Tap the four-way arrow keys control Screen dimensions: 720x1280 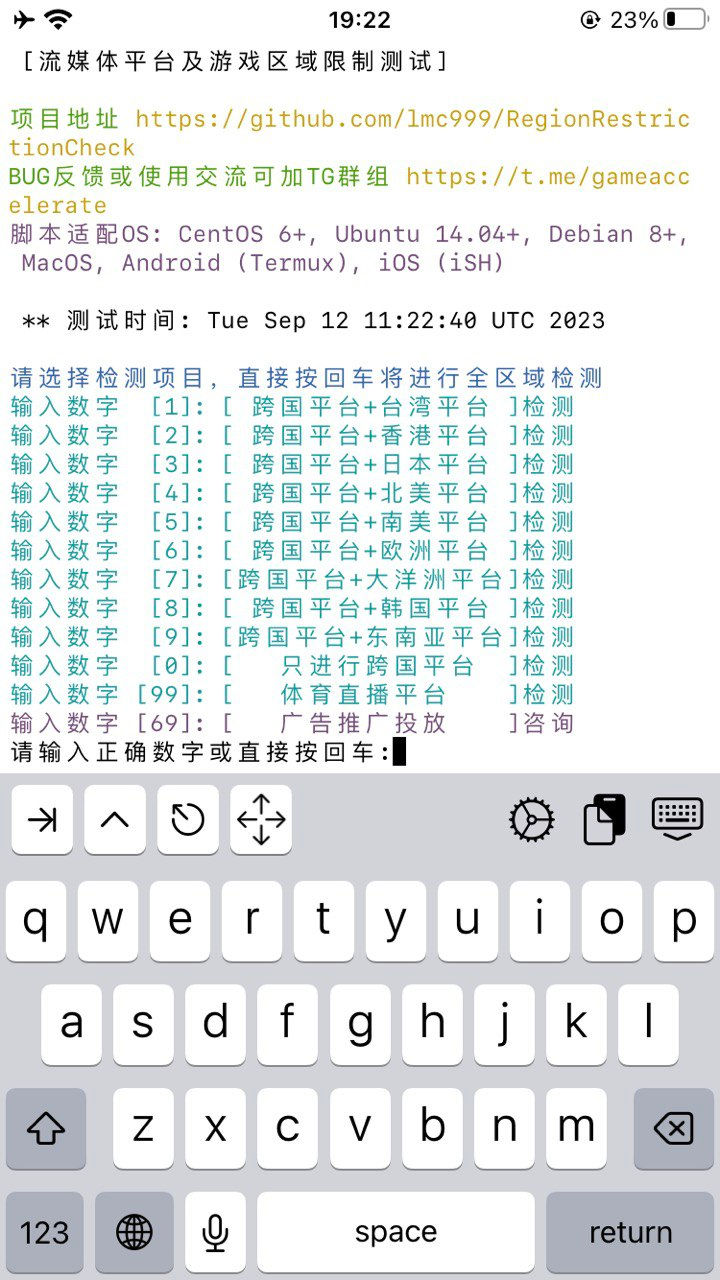tap(261, 820)
